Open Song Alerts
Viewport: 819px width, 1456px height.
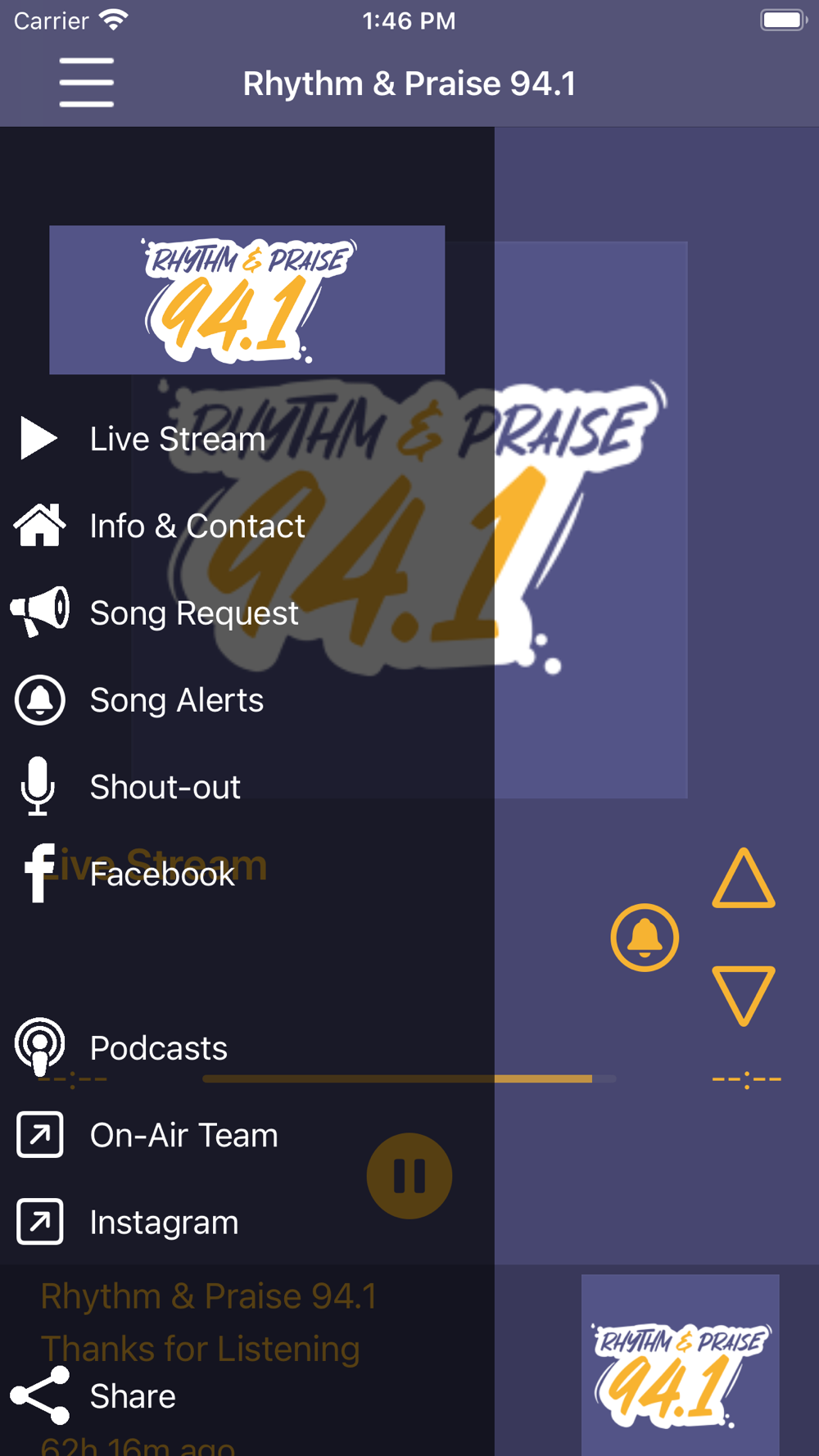click(247, 700)
